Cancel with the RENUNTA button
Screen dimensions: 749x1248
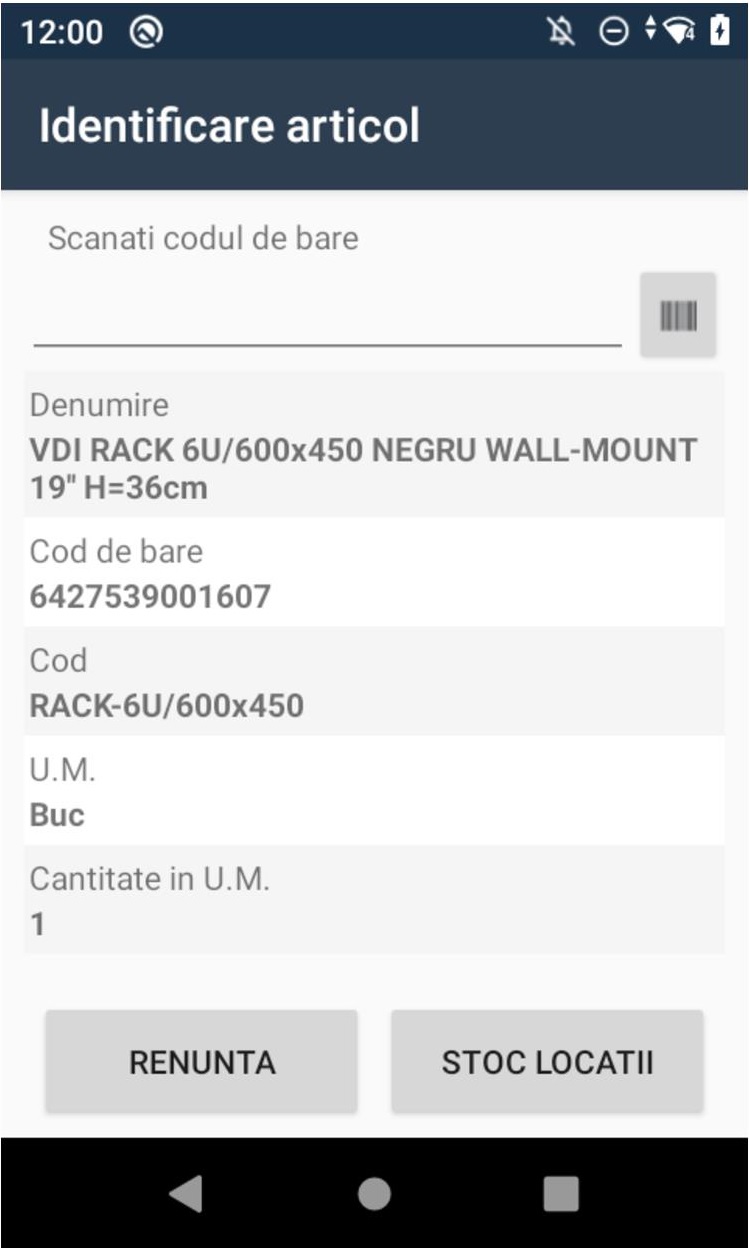[x=201, y=1061]
